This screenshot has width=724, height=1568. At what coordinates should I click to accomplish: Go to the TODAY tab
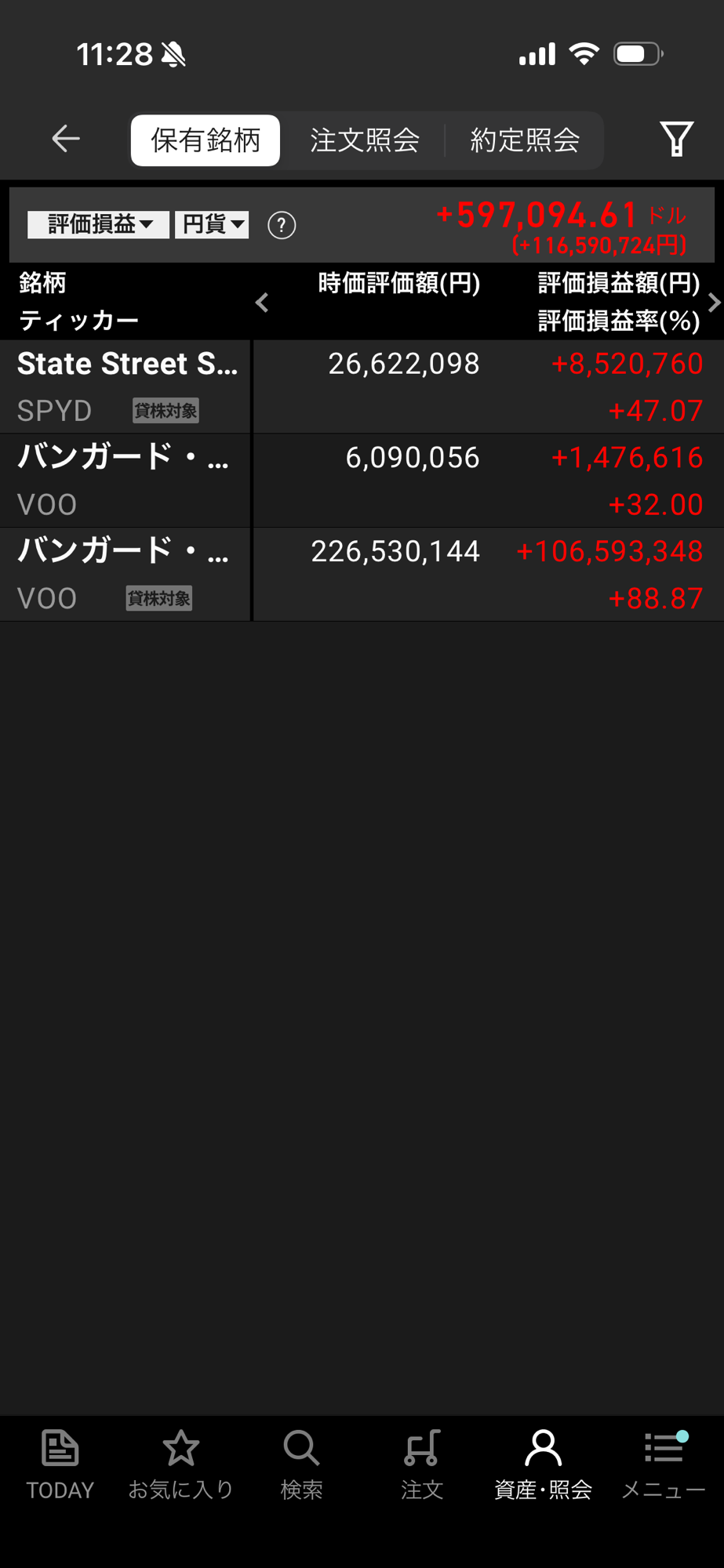60,1464
